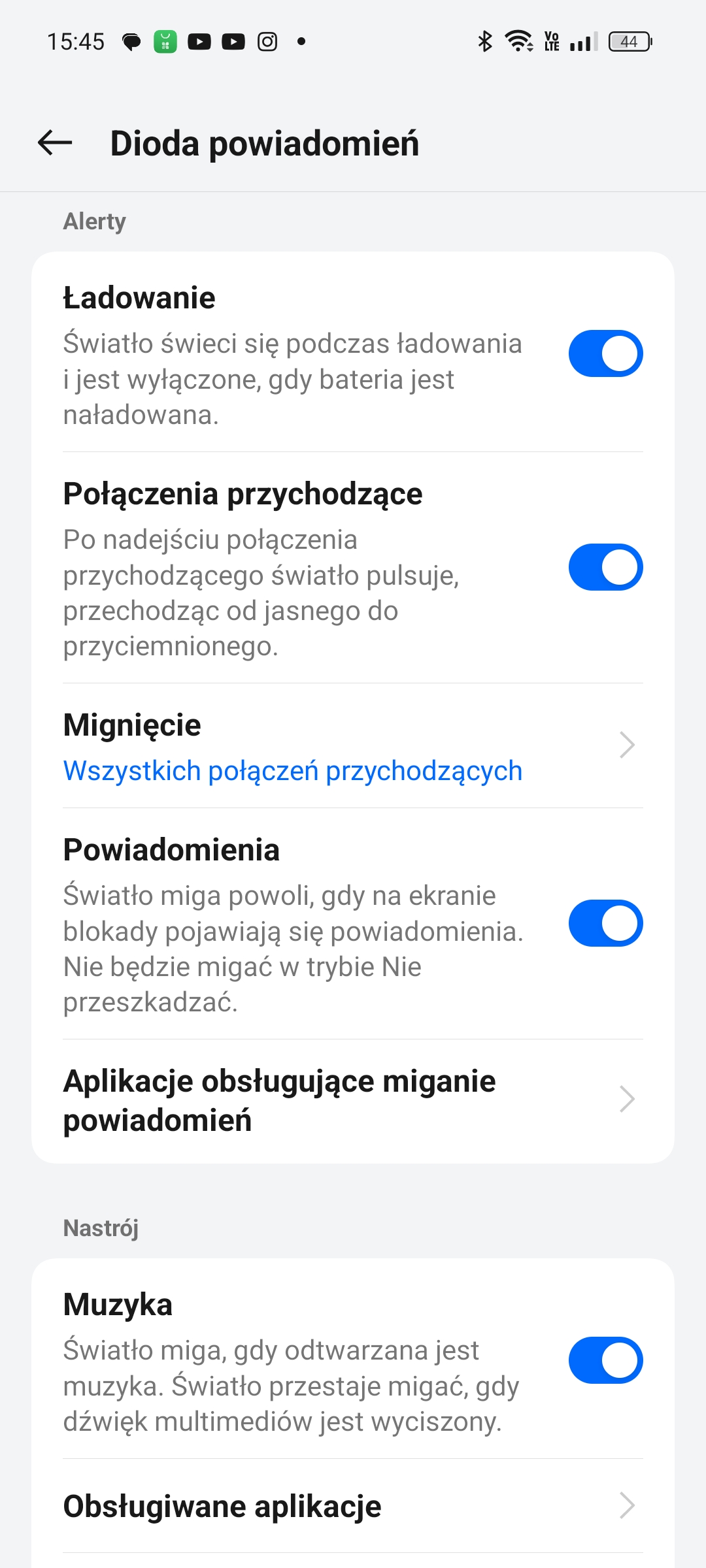Open Obsługiwane aplikacje list
This screenshot has width=706, height=1568.
point(353,1506)
